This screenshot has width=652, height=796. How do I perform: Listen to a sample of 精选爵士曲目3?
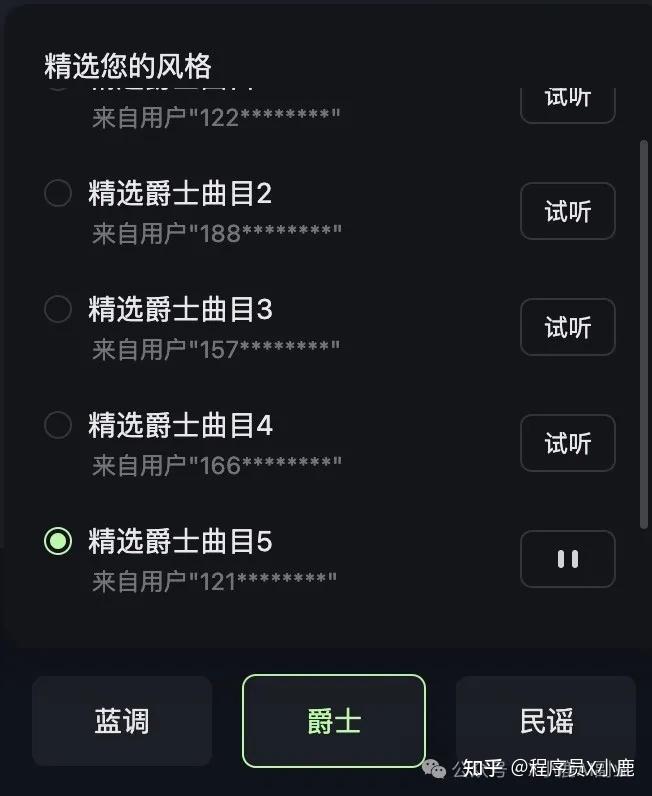point(567,327)
